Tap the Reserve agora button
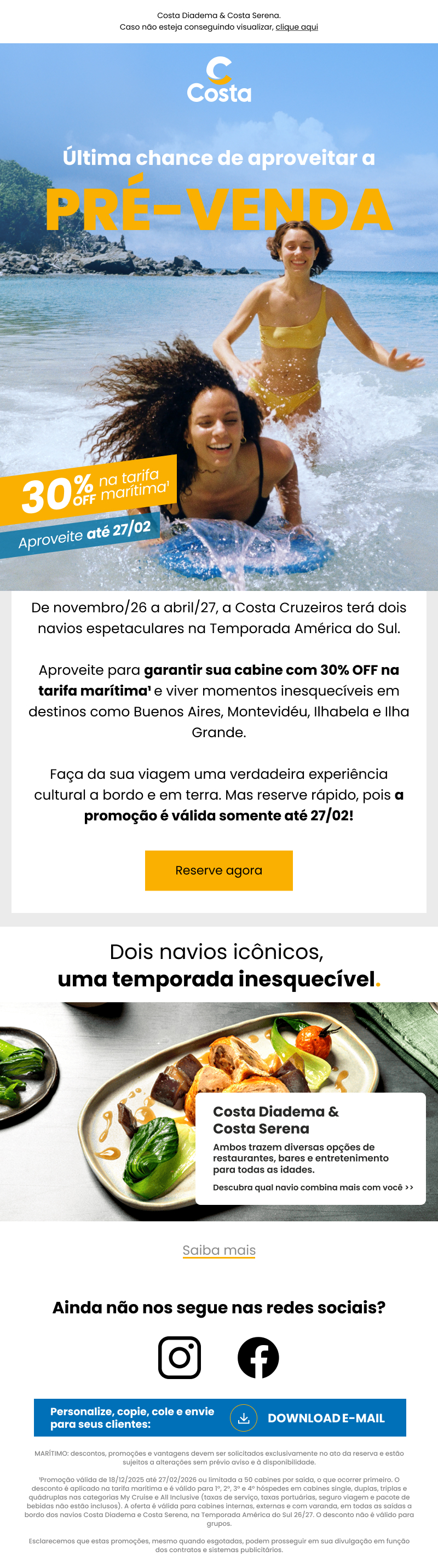This screenshot has width=438, height=1568. pyautogui.click(x=218, y=870)
